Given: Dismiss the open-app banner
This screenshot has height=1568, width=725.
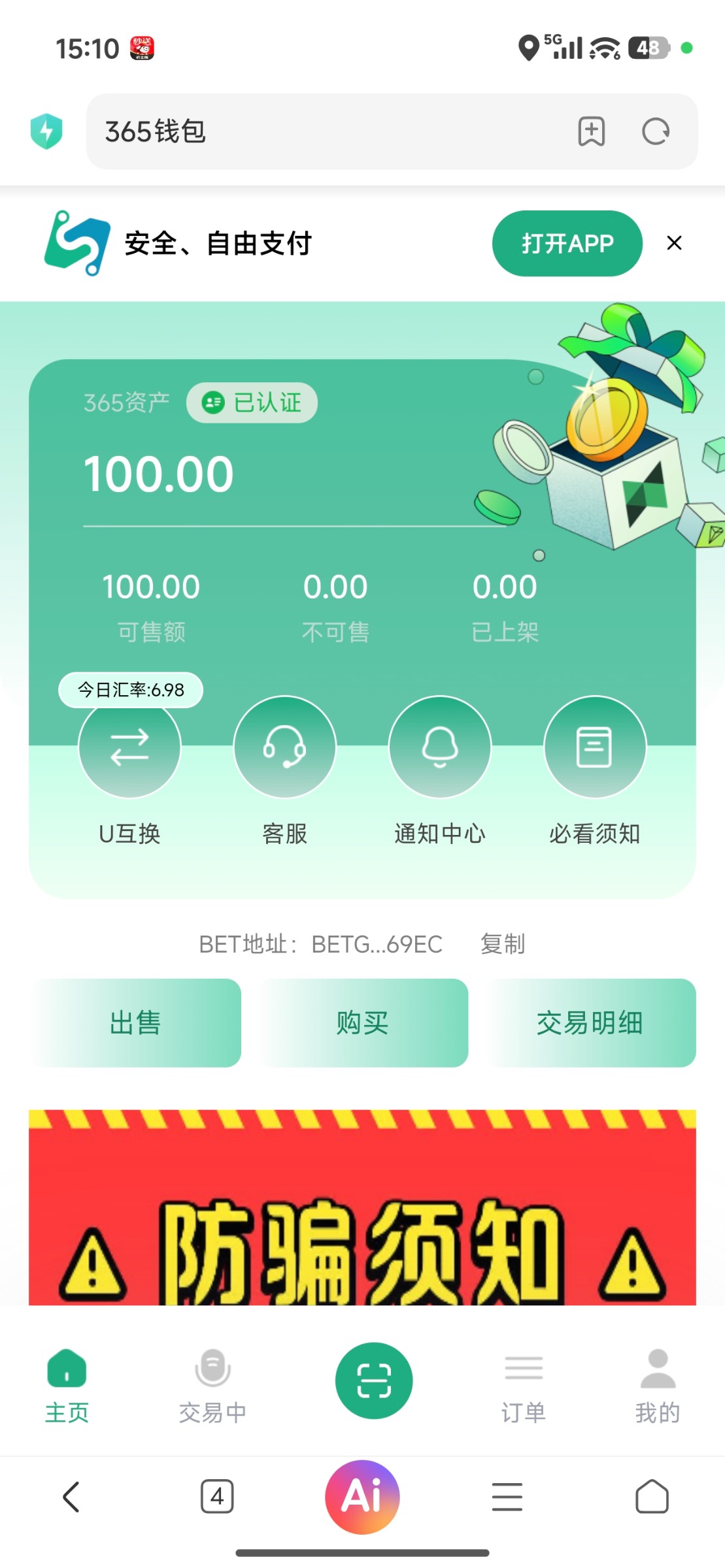Looking at the screenshot, I should [x=674, y=244].
